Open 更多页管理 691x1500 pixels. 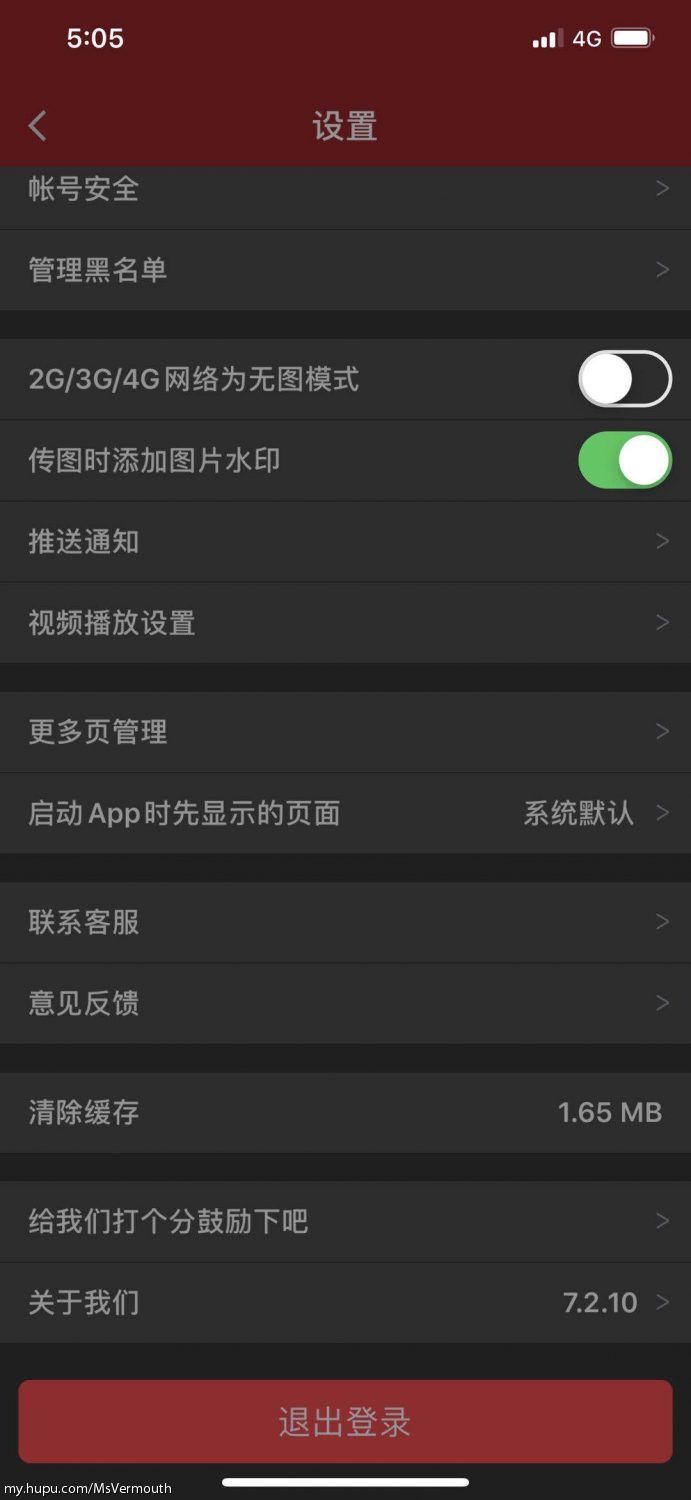[x=345, y=731]
